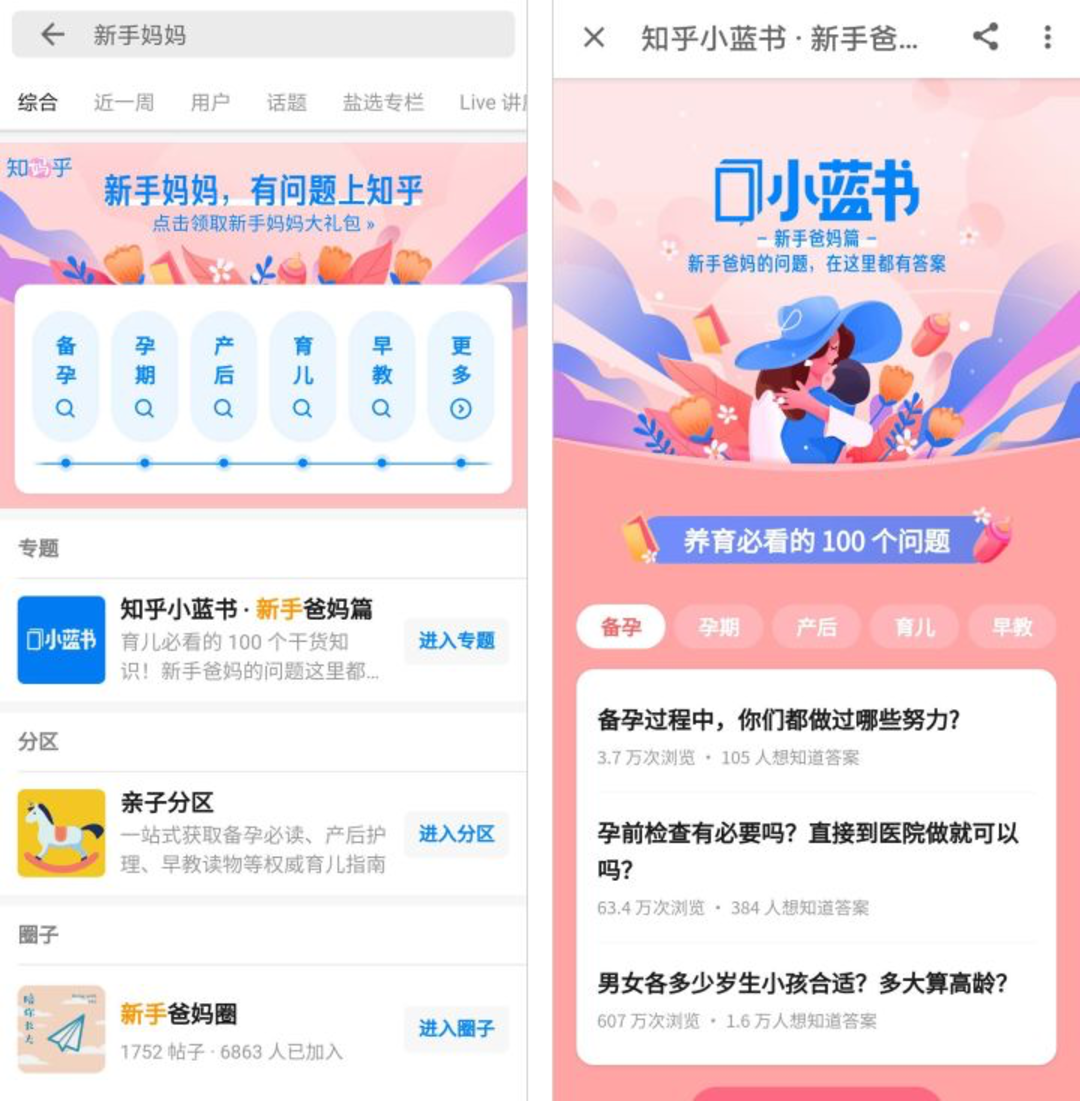Open the three-dot overflow menu
Image resolution: width=1080 pixels, height=1101 pixels.
coord(1047,38)
